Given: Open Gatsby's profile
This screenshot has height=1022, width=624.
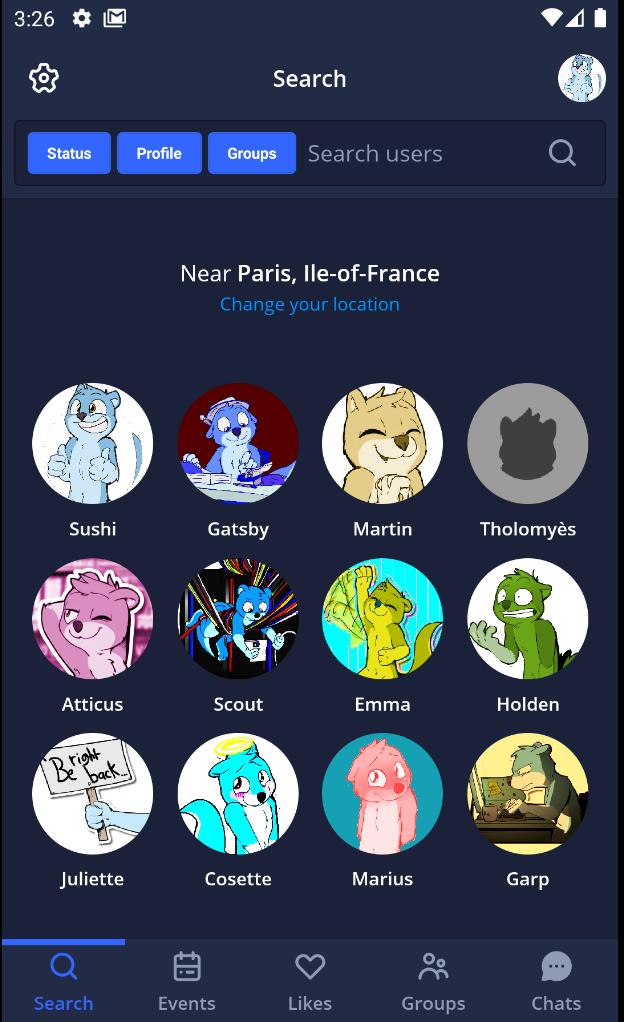Looking at the screenshot, I should pyautogui.click(x=238, y=443).
